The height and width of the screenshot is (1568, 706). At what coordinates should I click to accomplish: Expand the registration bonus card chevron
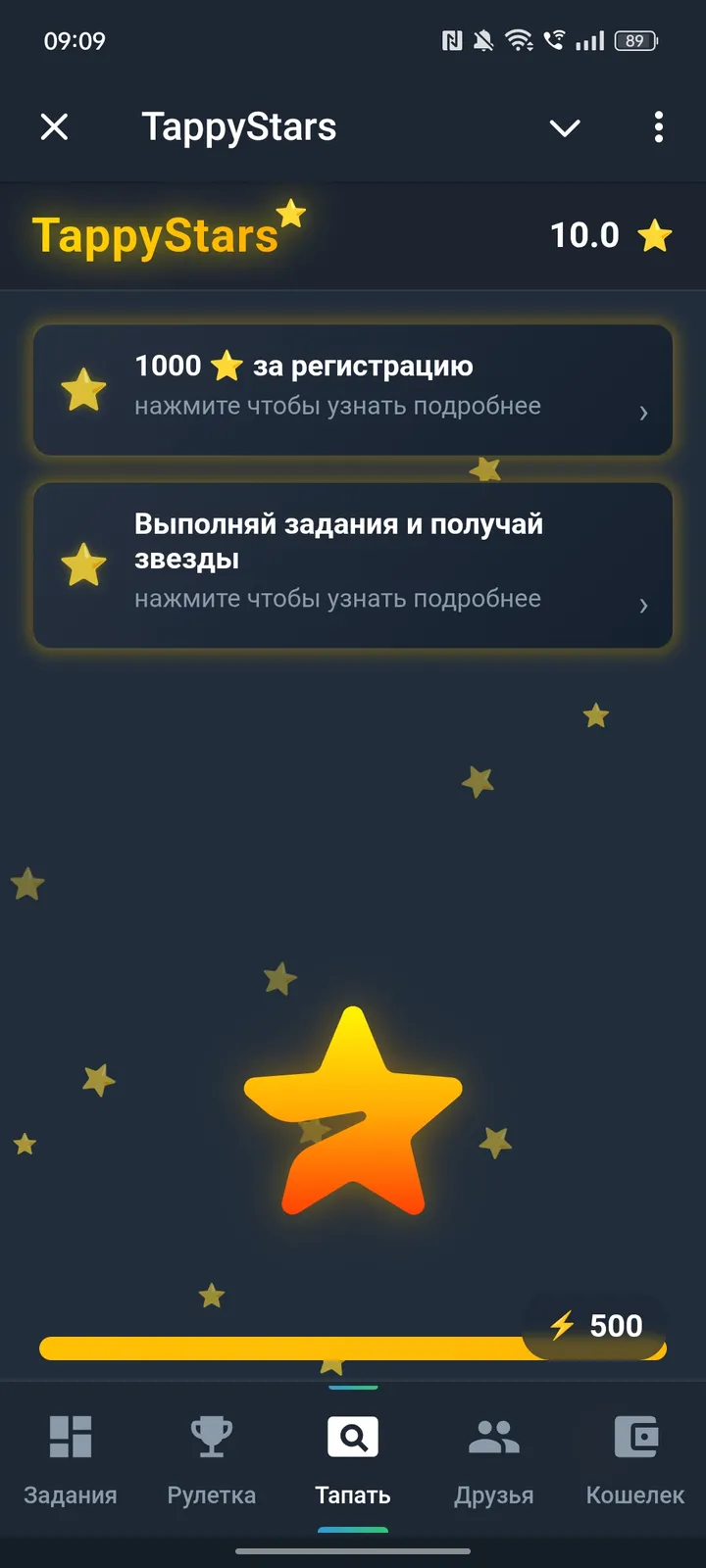[643, 413]
